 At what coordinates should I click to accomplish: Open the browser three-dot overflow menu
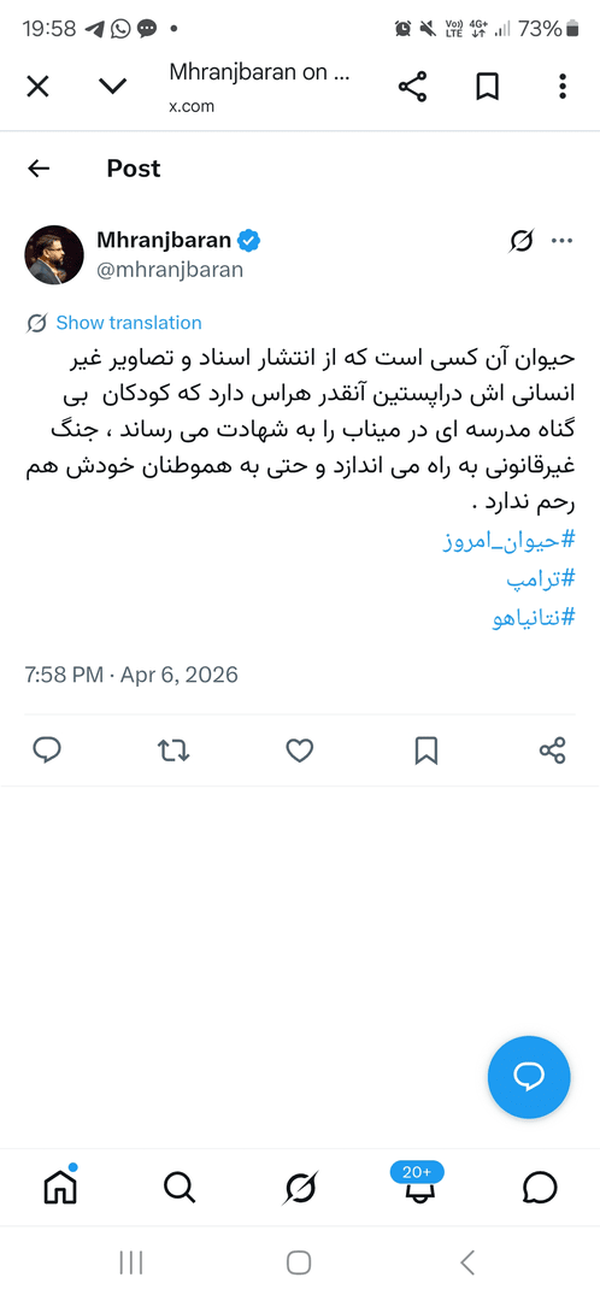[563, 87]
